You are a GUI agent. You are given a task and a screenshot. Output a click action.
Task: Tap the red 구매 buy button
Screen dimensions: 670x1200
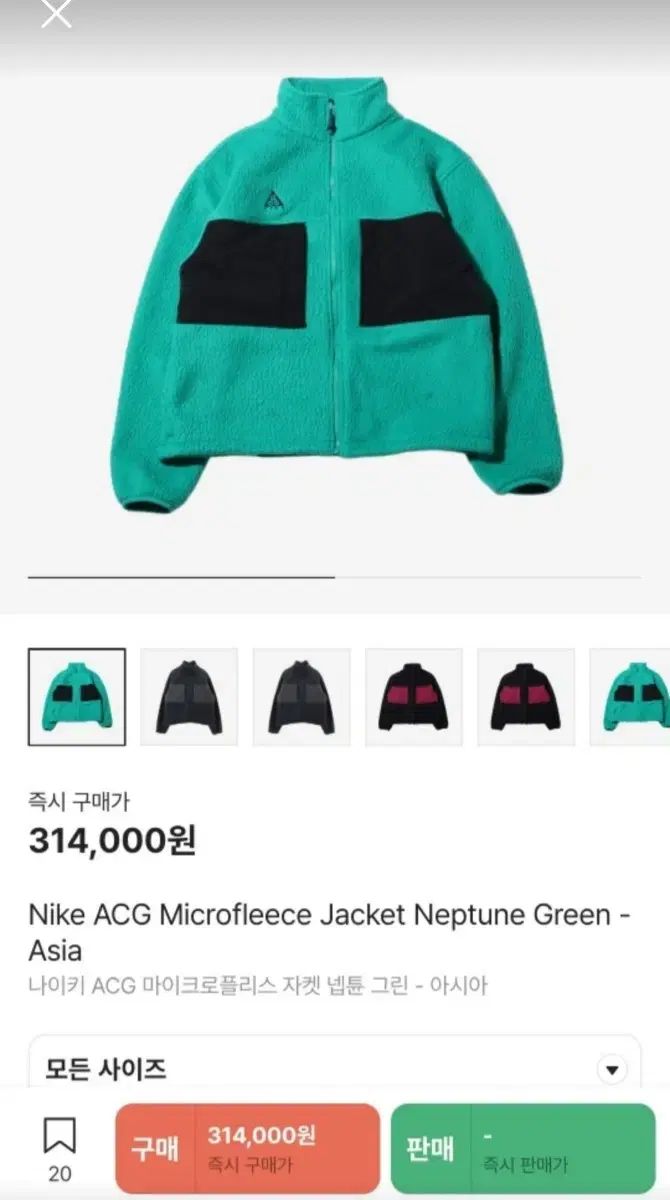coord(247,1148)
